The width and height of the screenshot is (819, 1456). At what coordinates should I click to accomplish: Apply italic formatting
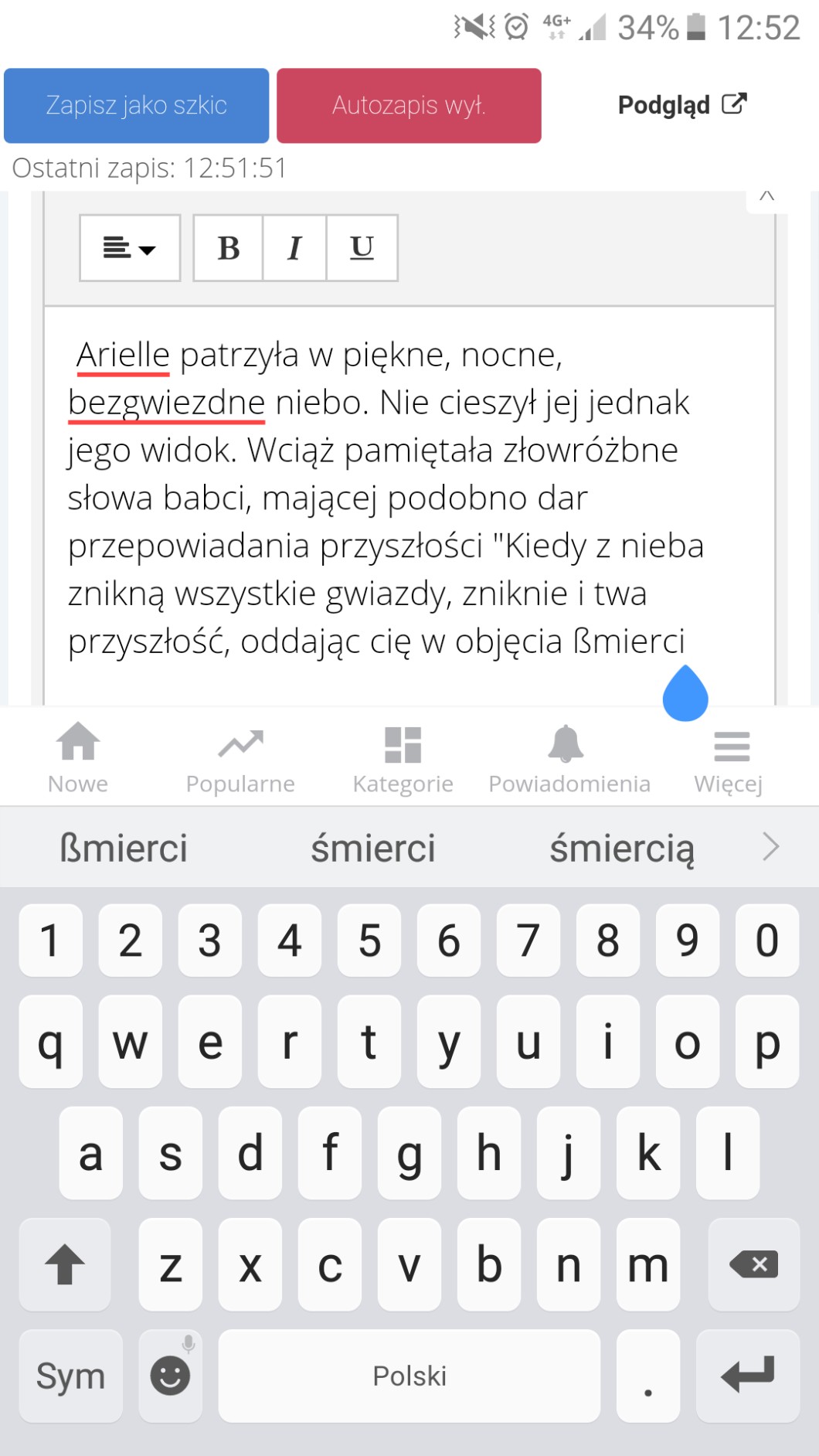(x=294, y=248)
